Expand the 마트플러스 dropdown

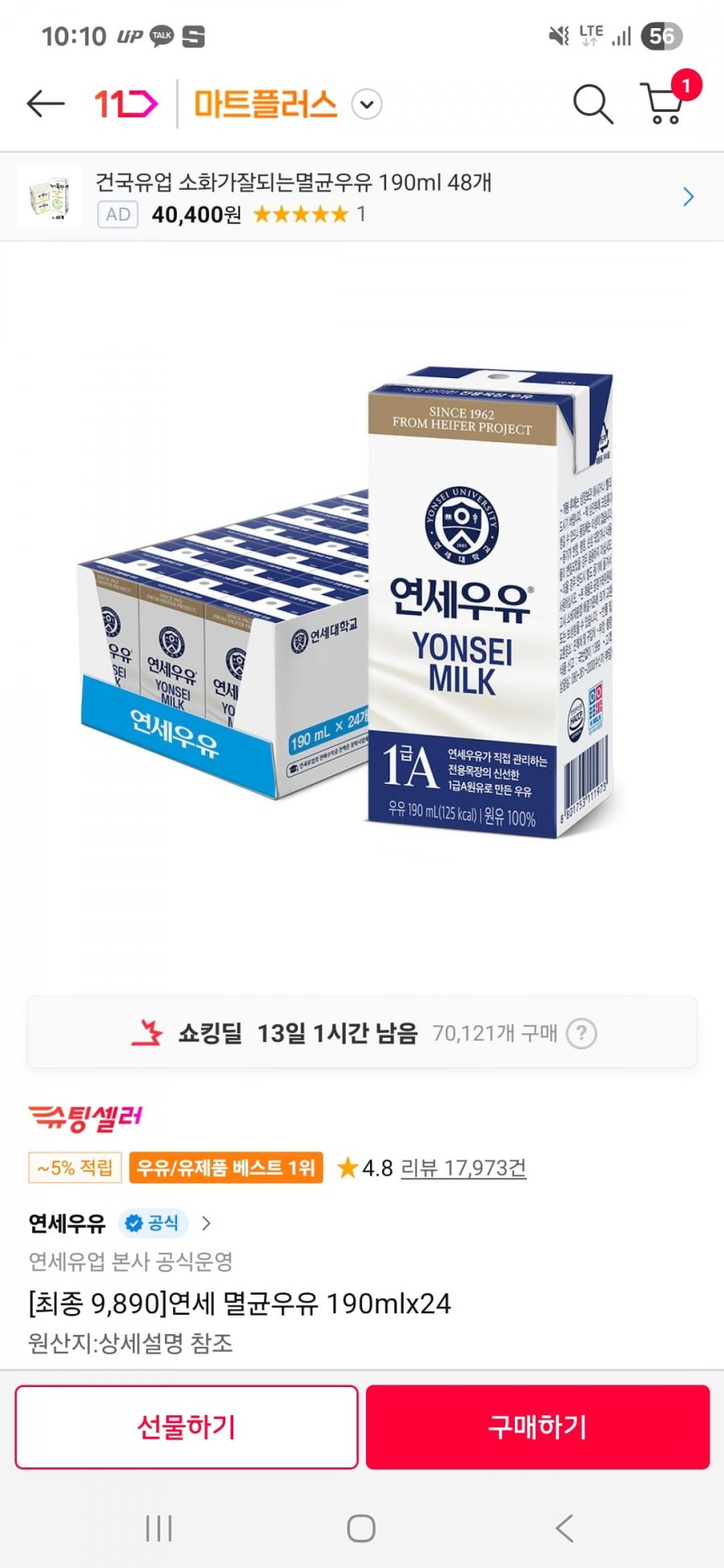367,105
